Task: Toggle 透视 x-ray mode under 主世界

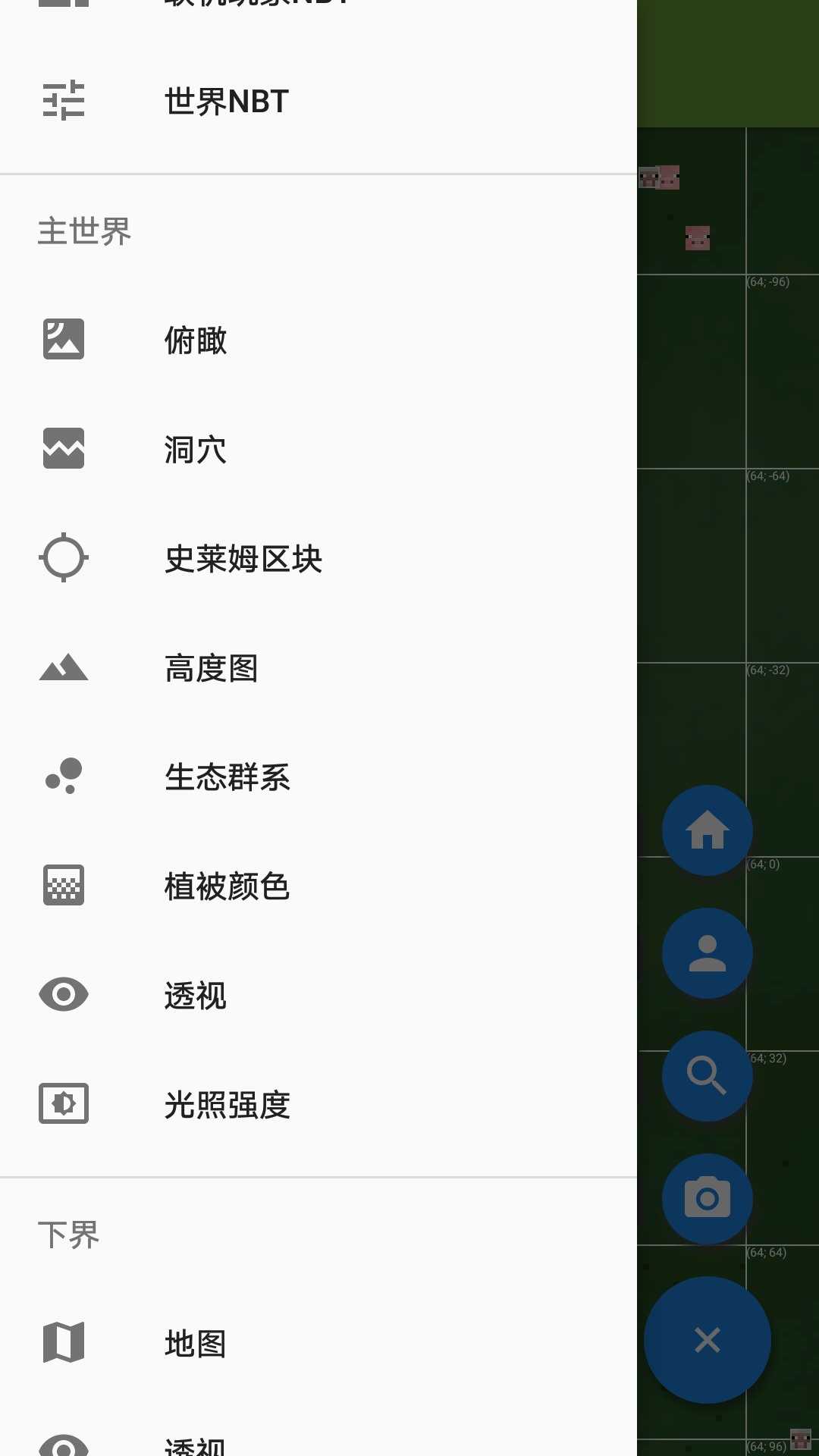Action: point(64,995)
